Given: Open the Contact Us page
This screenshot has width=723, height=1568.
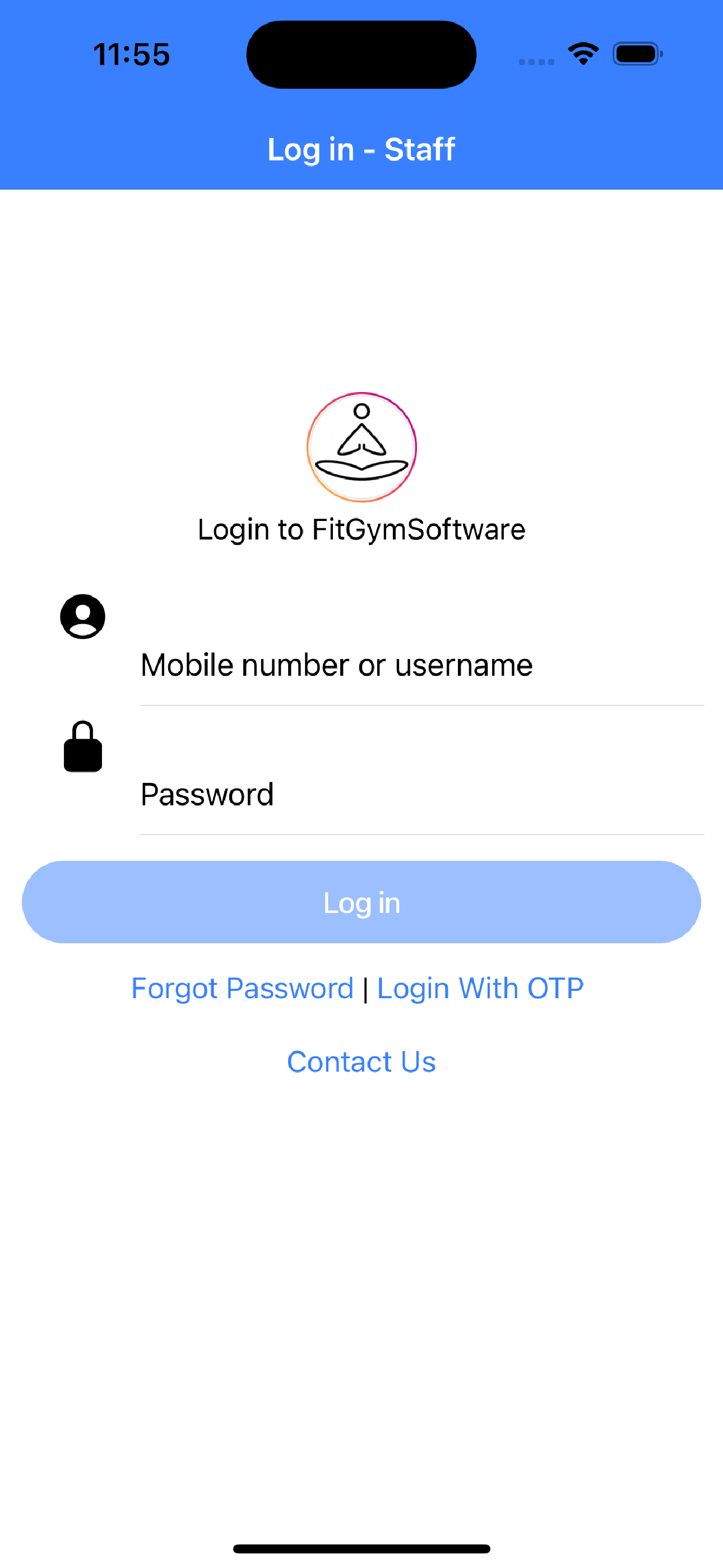Looking at the screenshot, I should pos(361,1061).
